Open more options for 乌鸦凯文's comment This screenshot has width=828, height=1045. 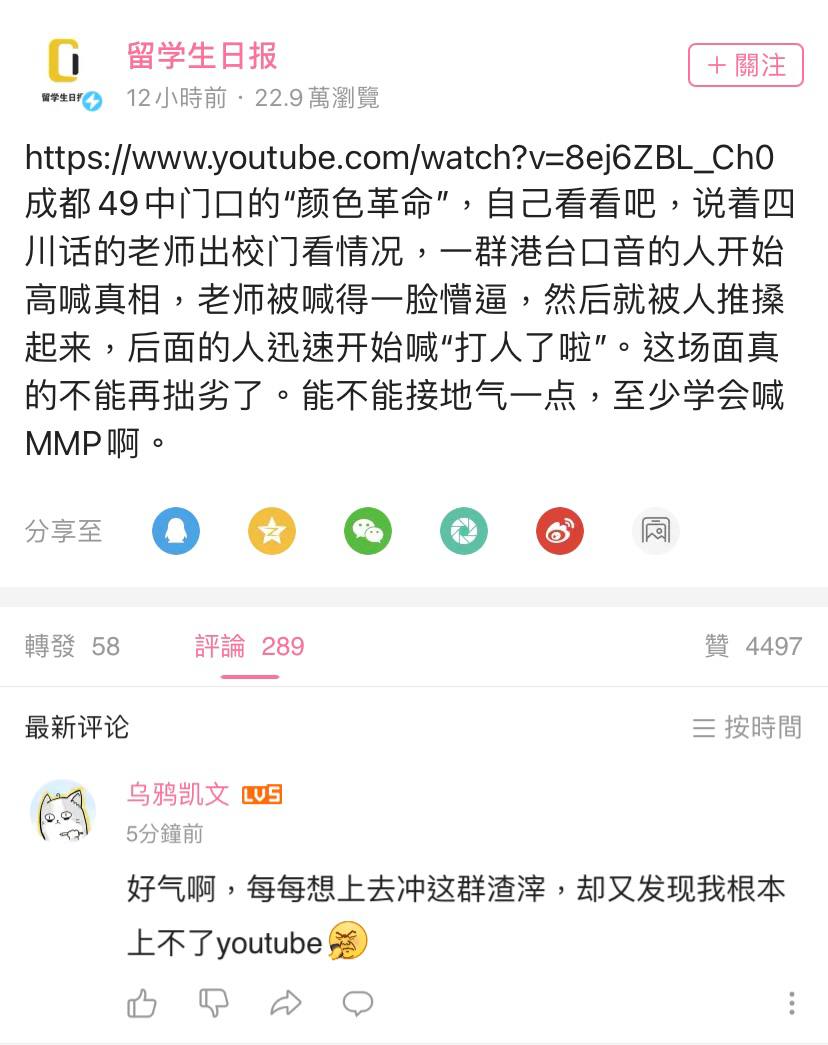coord(792,1003)
